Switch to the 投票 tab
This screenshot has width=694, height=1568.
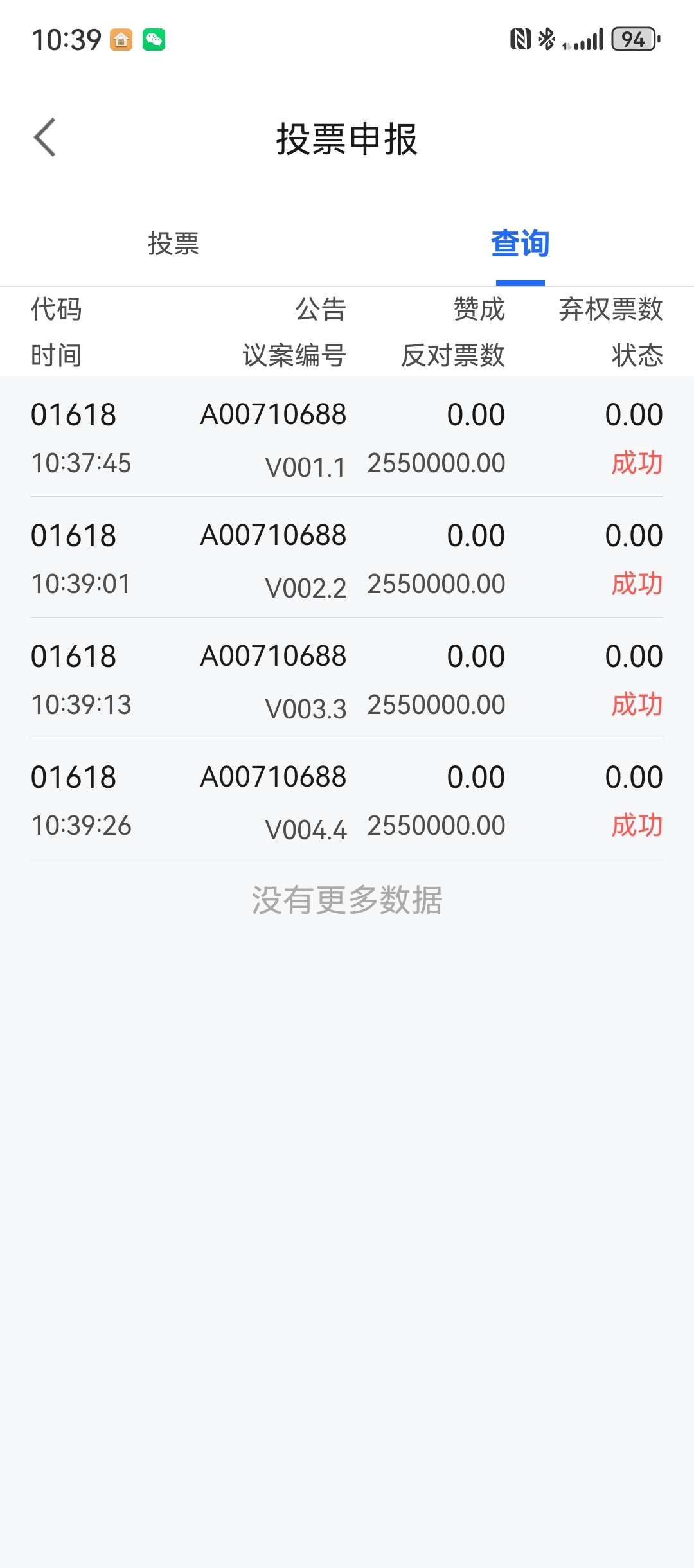point(173,244)
